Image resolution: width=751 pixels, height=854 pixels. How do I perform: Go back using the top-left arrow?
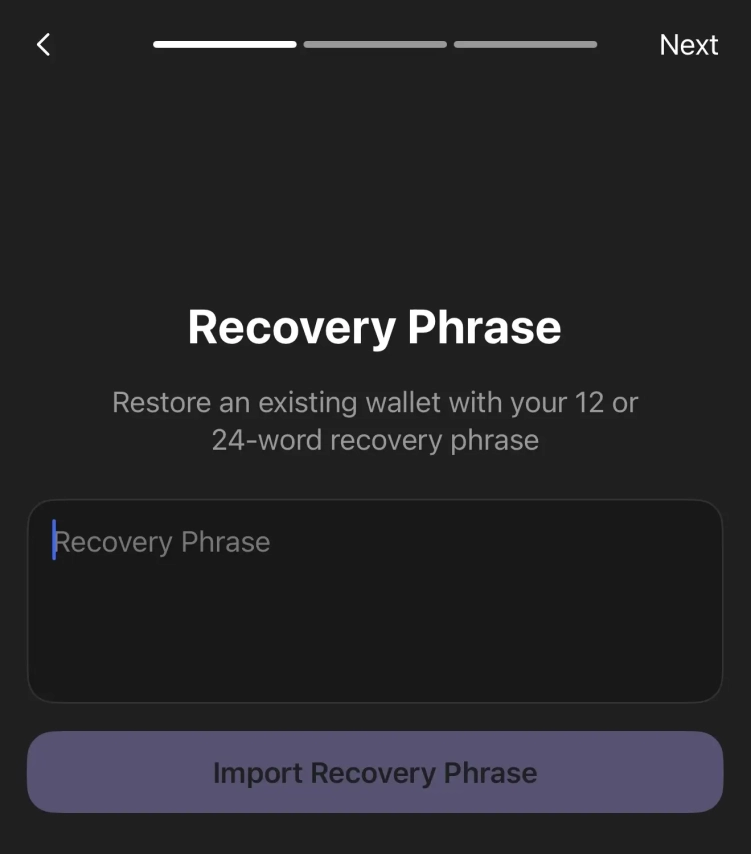[x=44, y=45]
